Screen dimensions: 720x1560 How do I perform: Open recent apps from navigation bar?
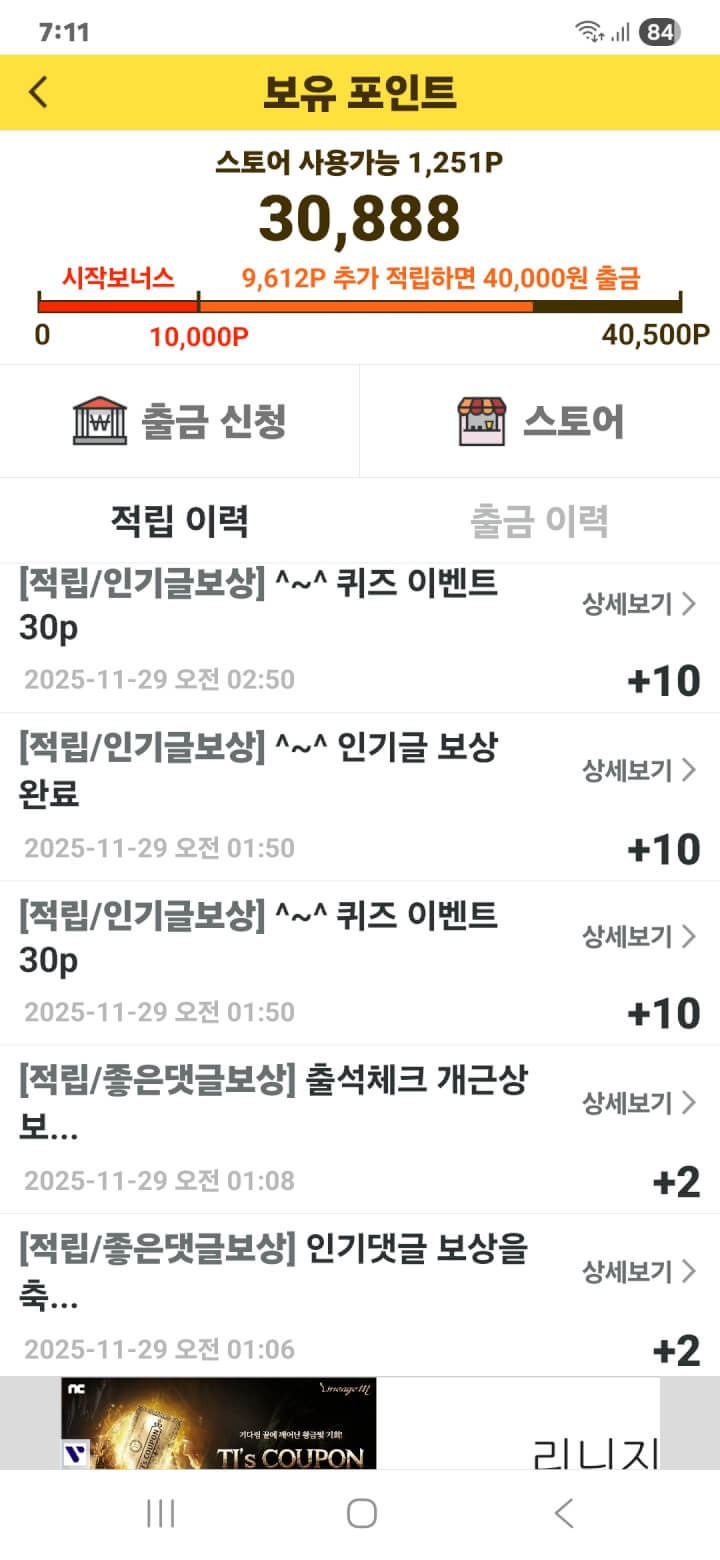(160, 1513)
